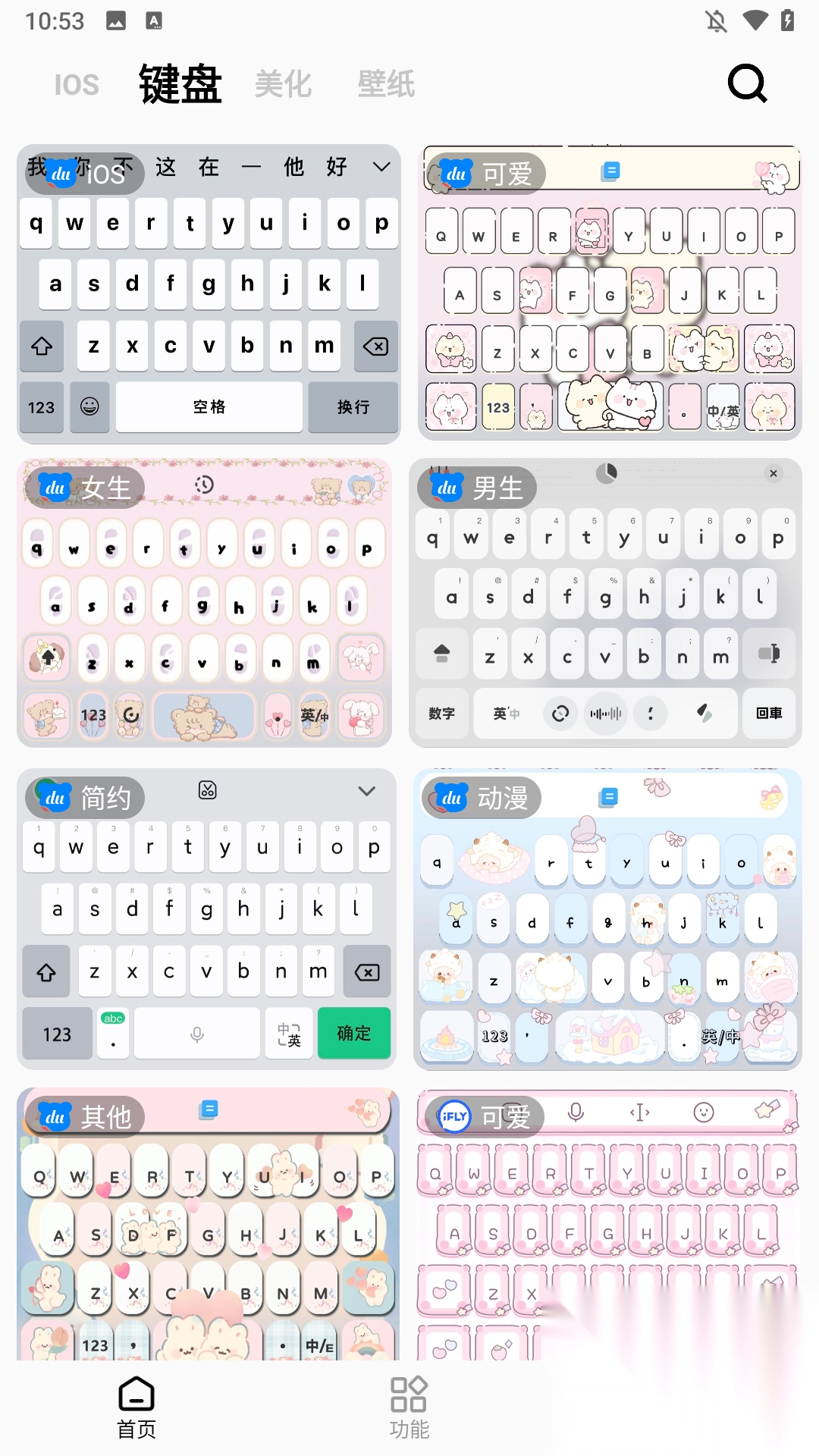Go to the 首页 bottom tab
Image resolution: width=819 pixels, height=1456 pixels.
pos(136,1407)
